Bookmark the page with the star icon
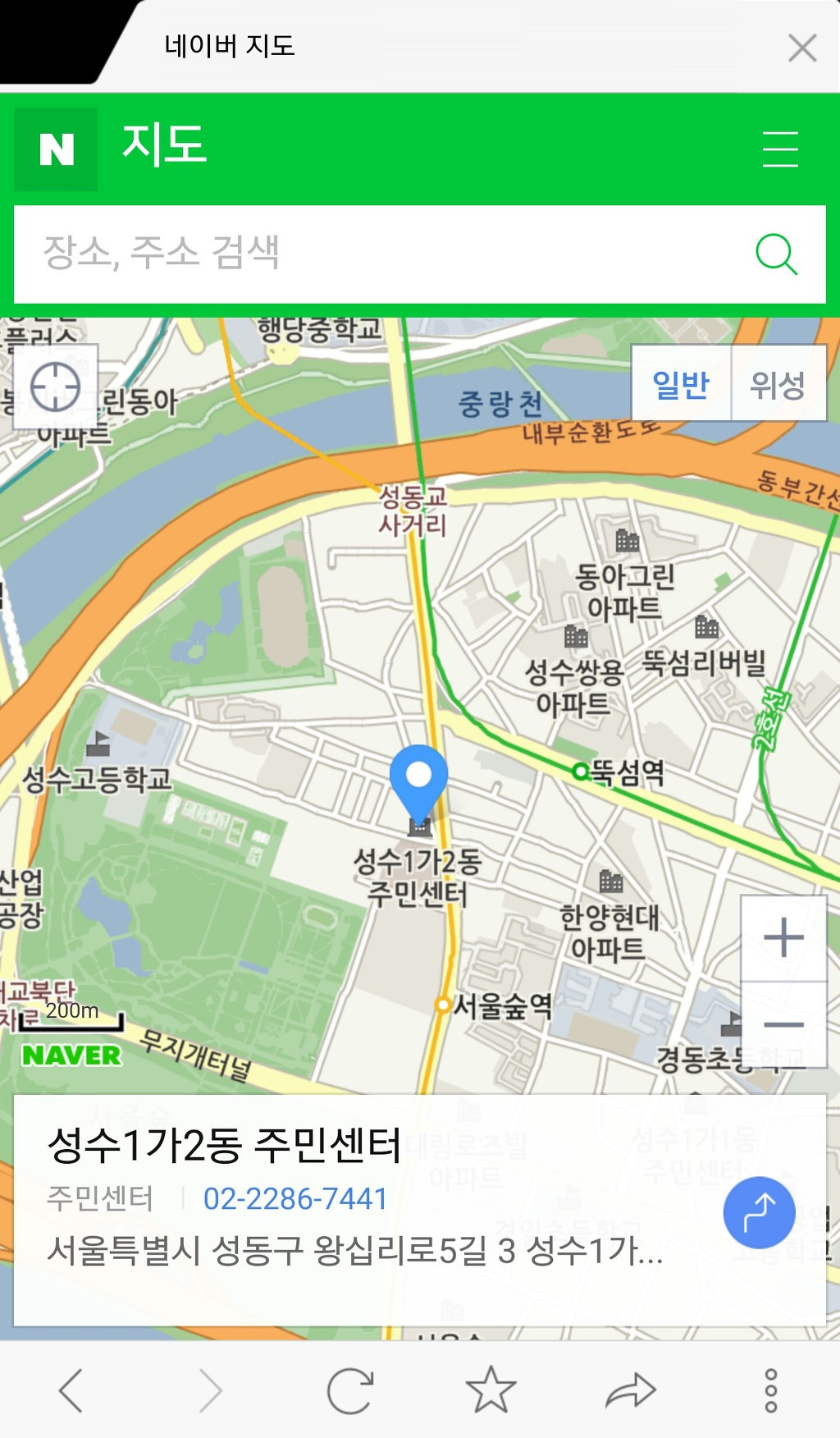This screenshot has height=1438, width=840. click(489, 1390)
